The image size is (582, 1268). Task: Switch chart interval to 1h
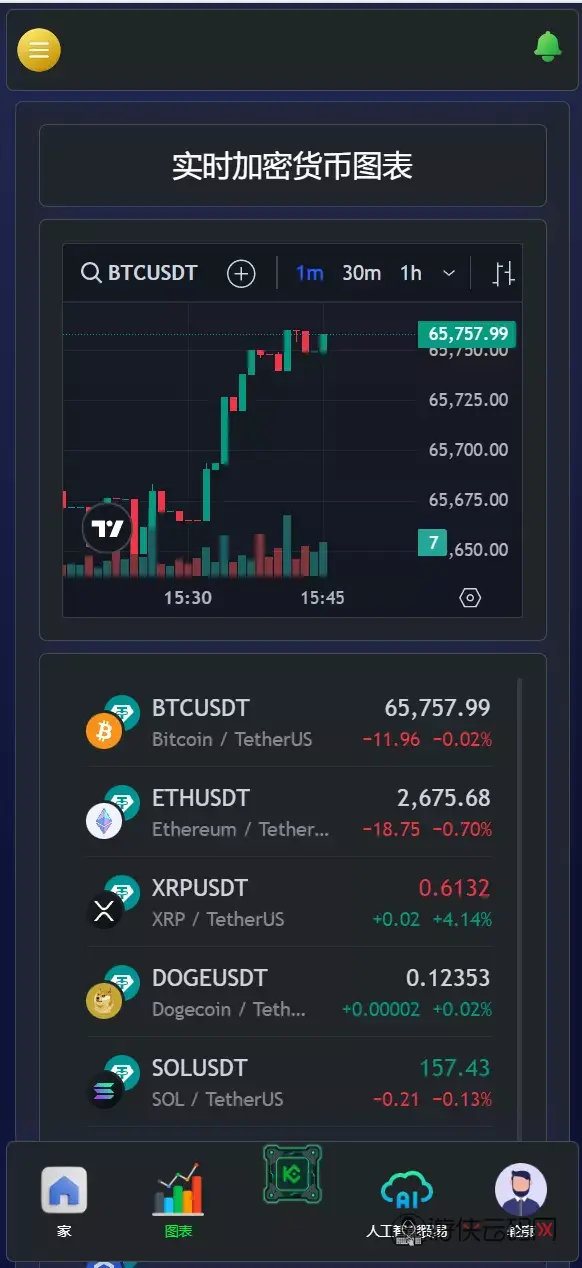coord(411,273)
